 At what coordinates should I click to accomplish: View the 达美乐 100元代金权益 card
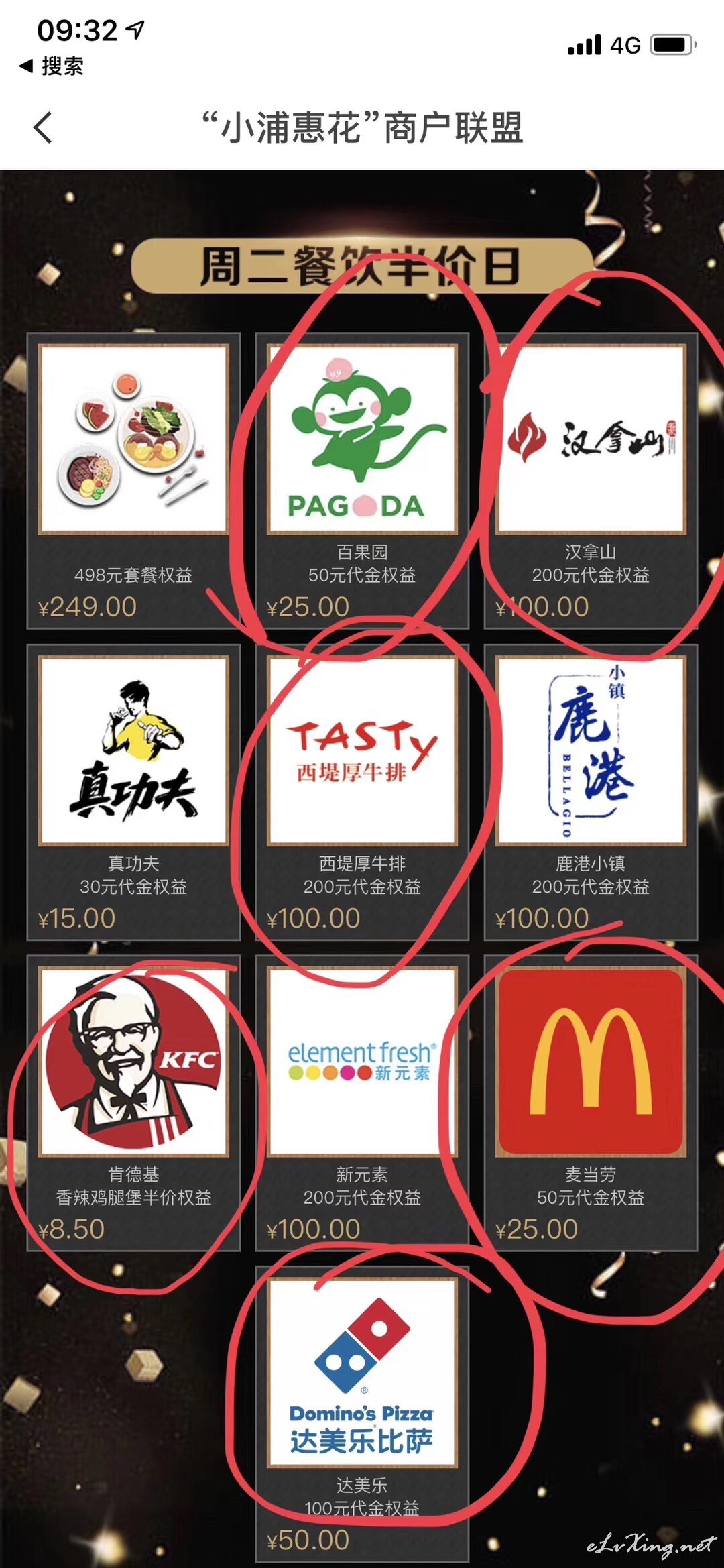click(x=362, y=1414)
